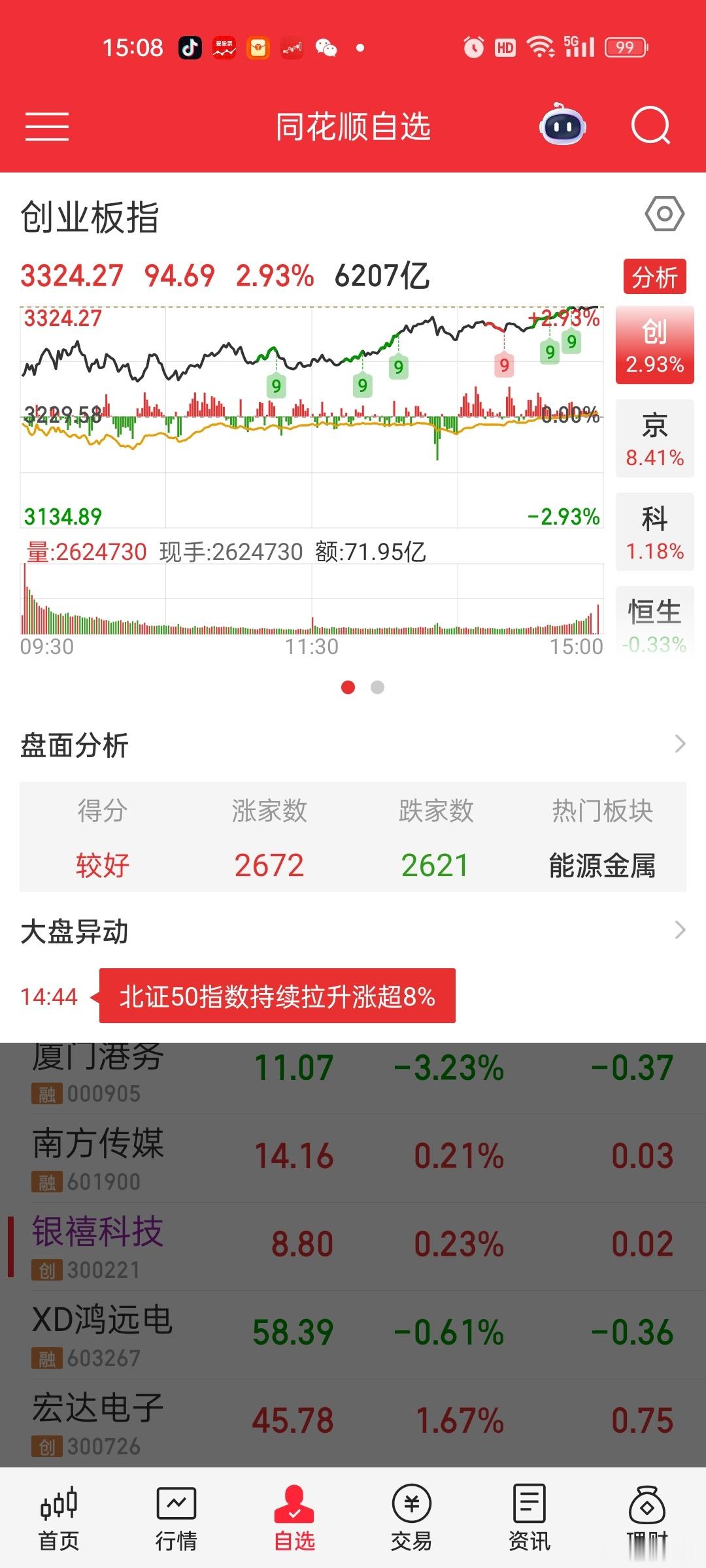This screenshot has width=706, height=1568.
Task: Switch to the 交易 tab
Action: (x=412, y=1518)
